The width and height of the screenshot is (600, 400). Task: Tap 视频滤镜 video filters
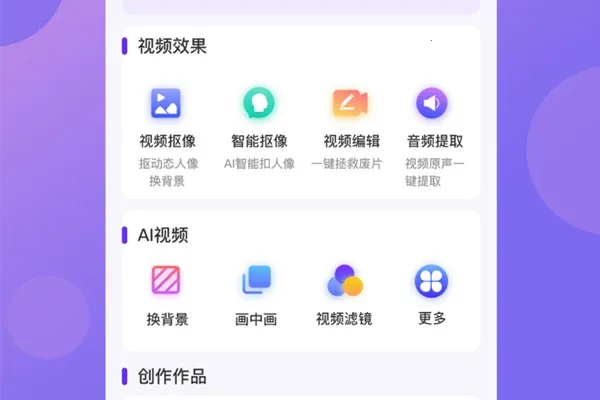coord(344,282)
